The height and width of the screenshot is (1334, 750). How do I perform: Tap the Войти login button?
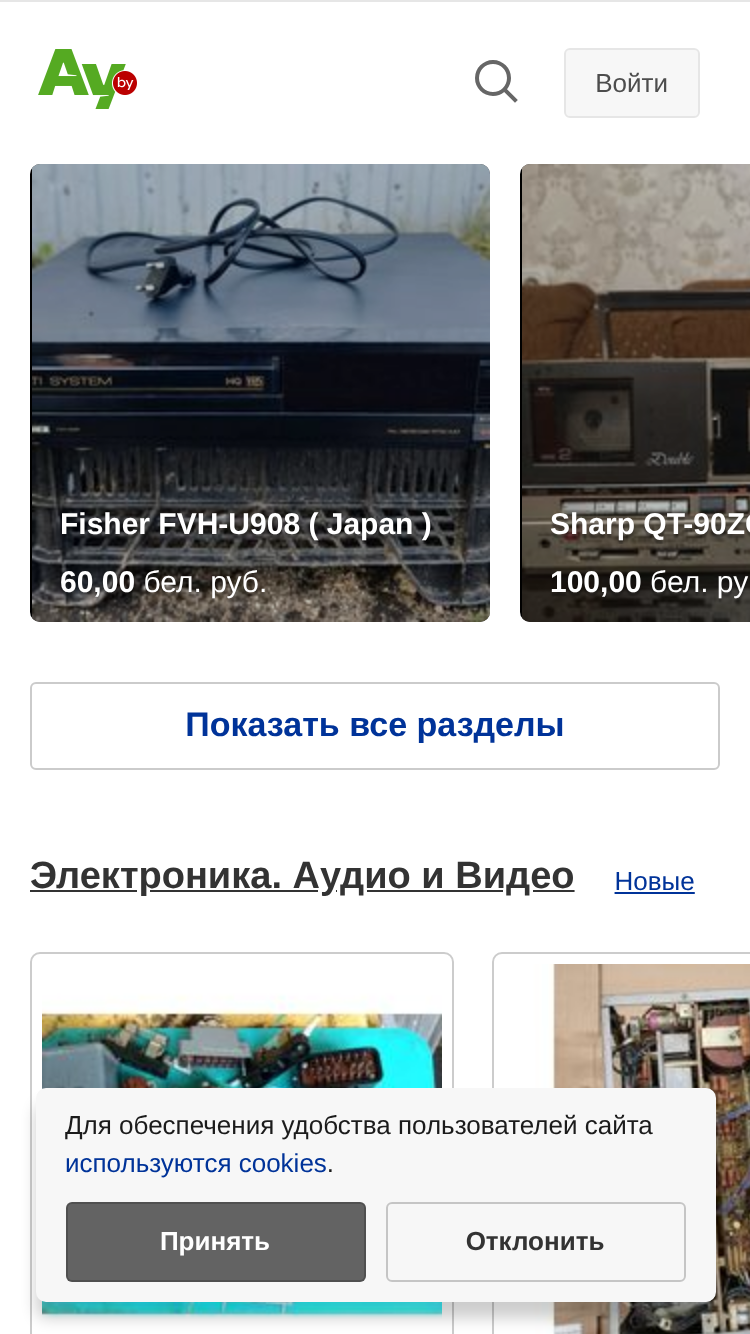[x=632, y=83]
